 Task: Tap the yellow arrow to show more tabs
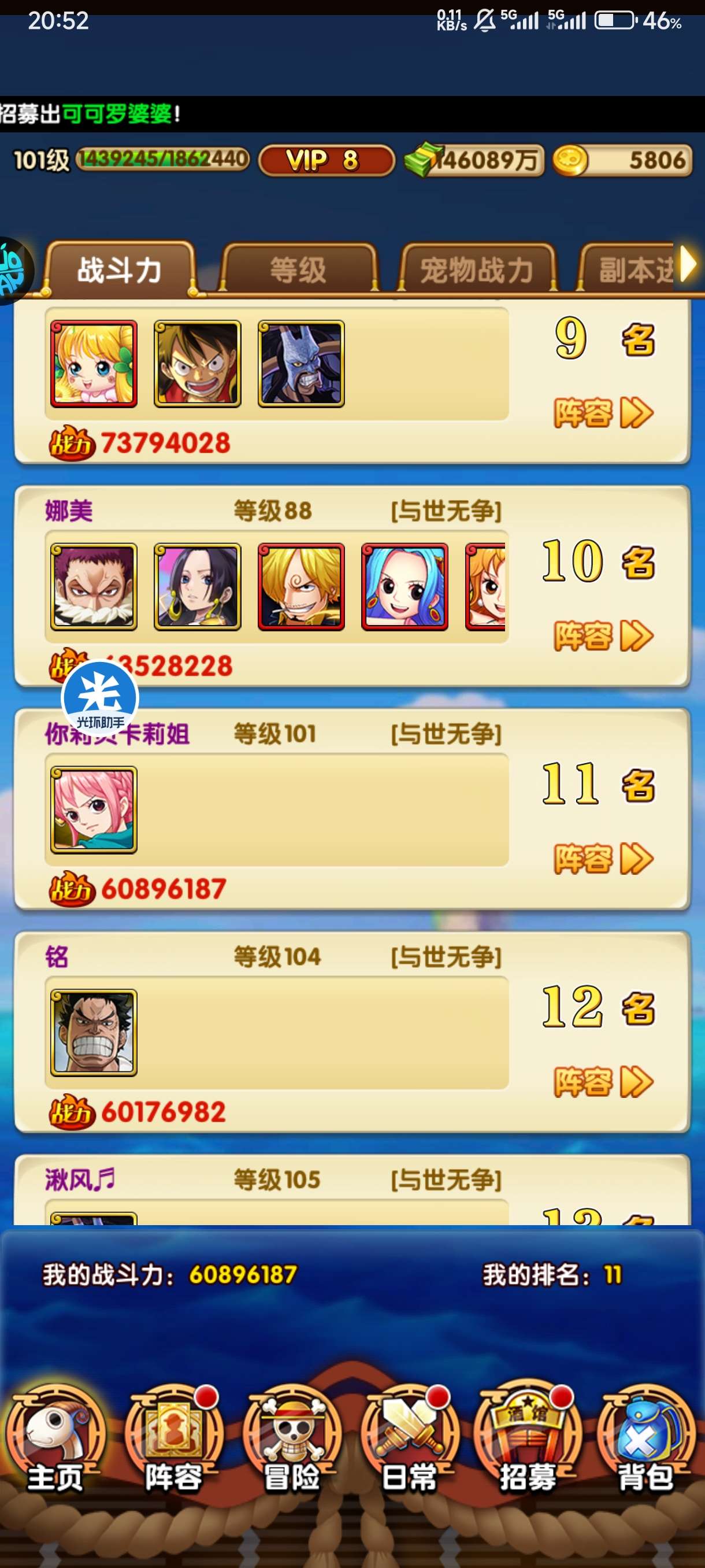coord(689,264)
